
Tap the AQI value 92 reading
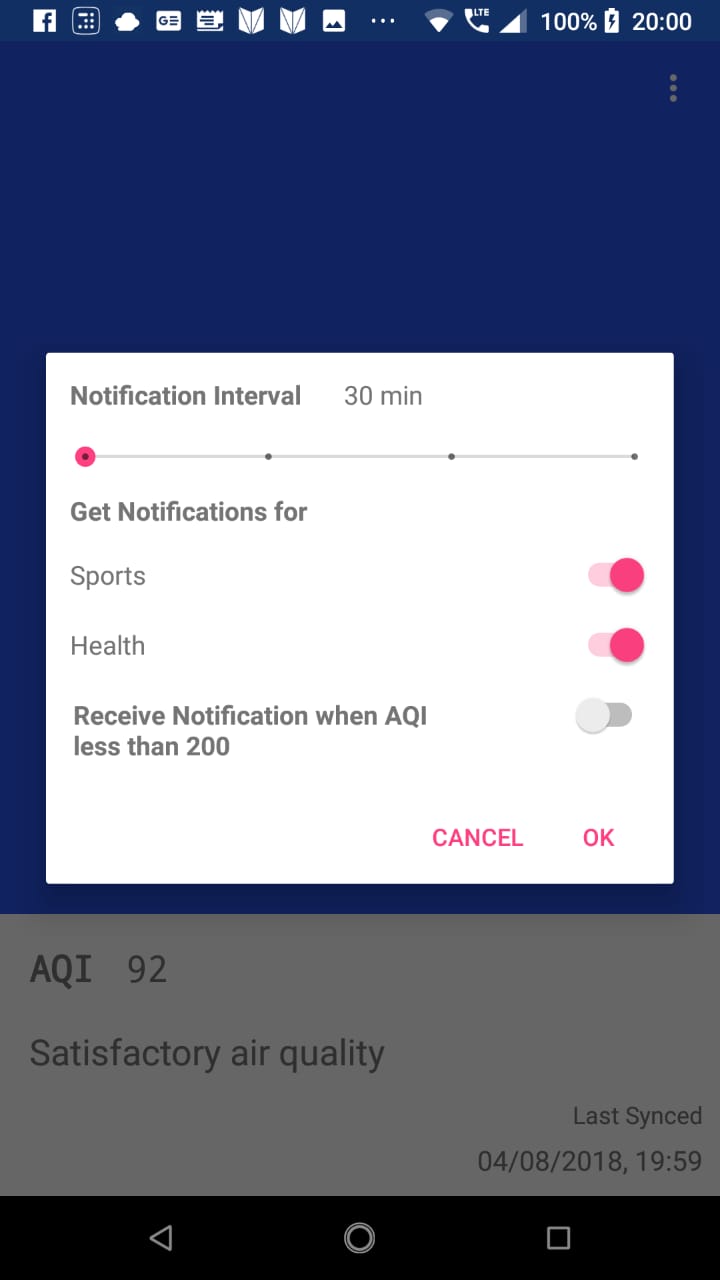pyautogui.click(x=145, y=968)
